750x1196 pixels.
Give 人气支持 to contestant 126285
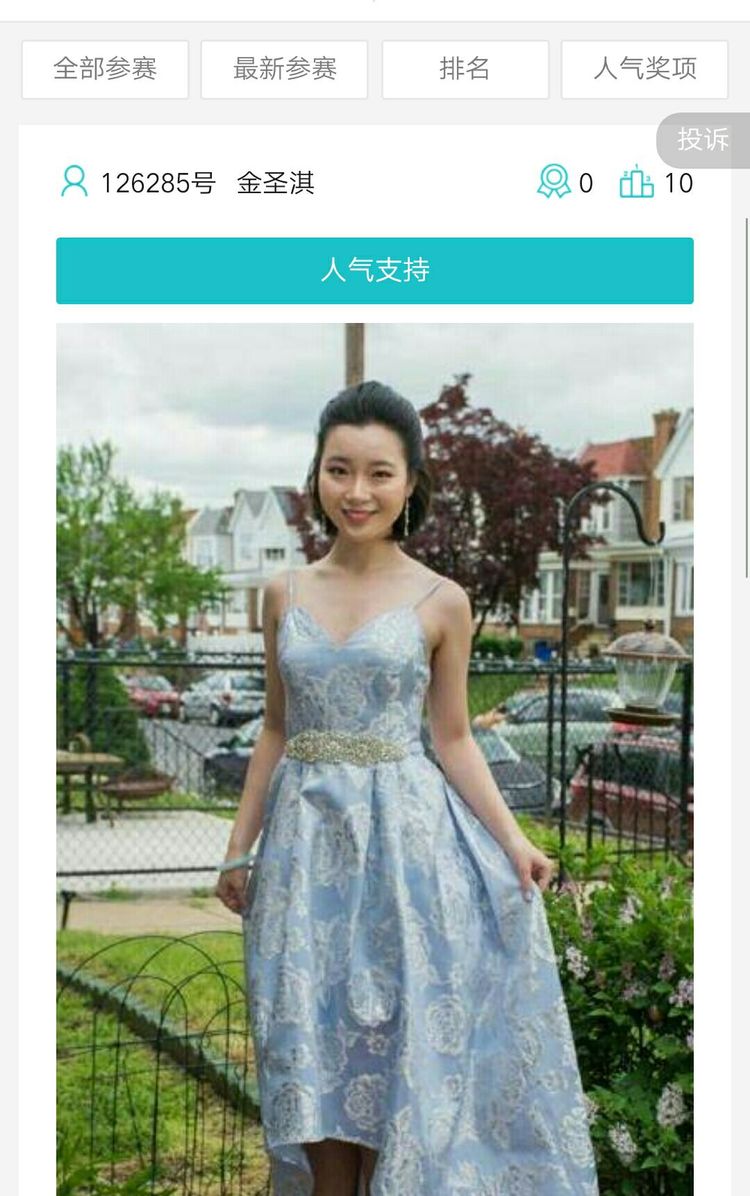coord(375,270)
